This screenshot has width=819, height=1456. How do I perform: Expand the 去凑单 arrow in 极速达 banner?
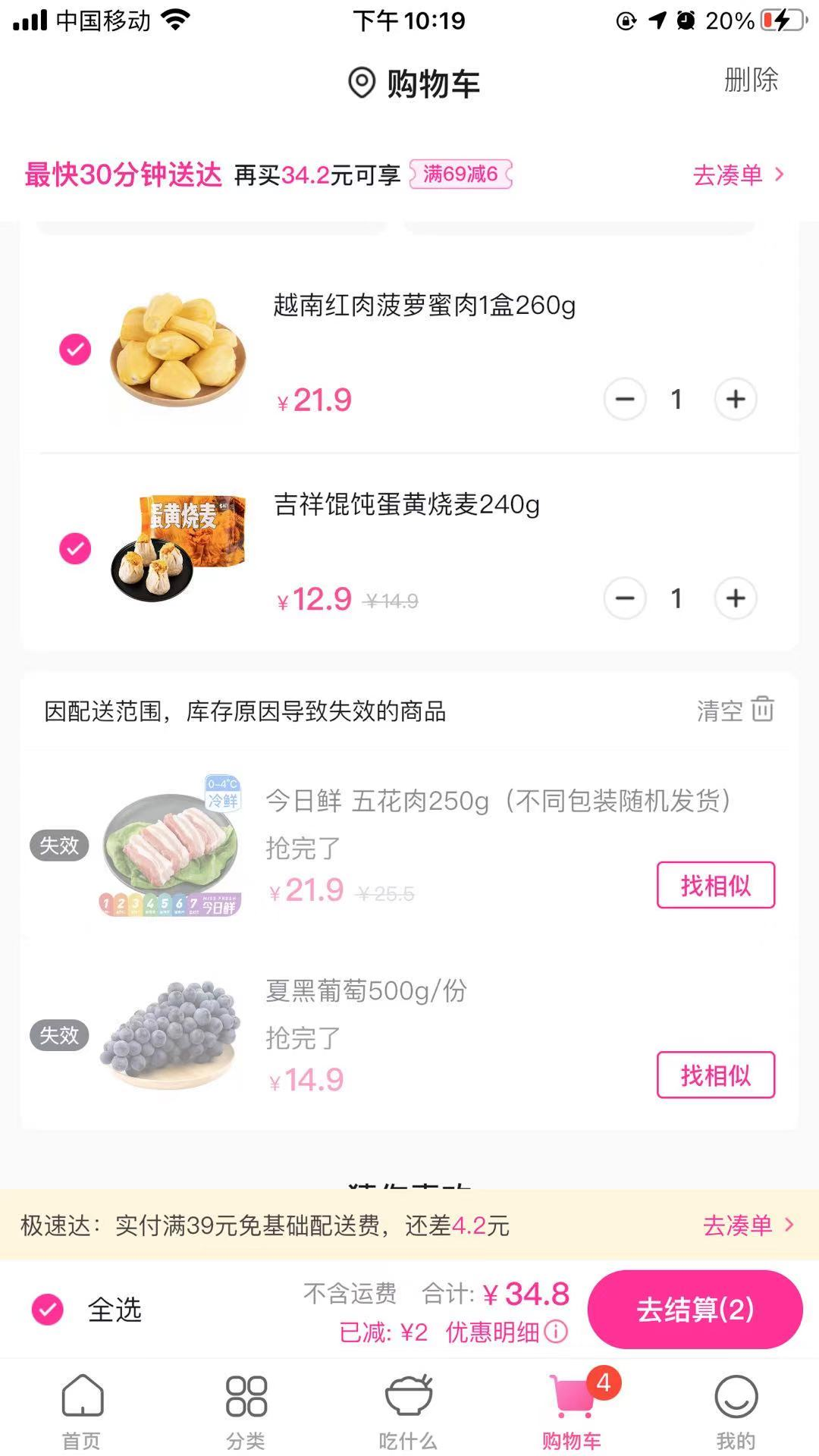point(789,1223)
